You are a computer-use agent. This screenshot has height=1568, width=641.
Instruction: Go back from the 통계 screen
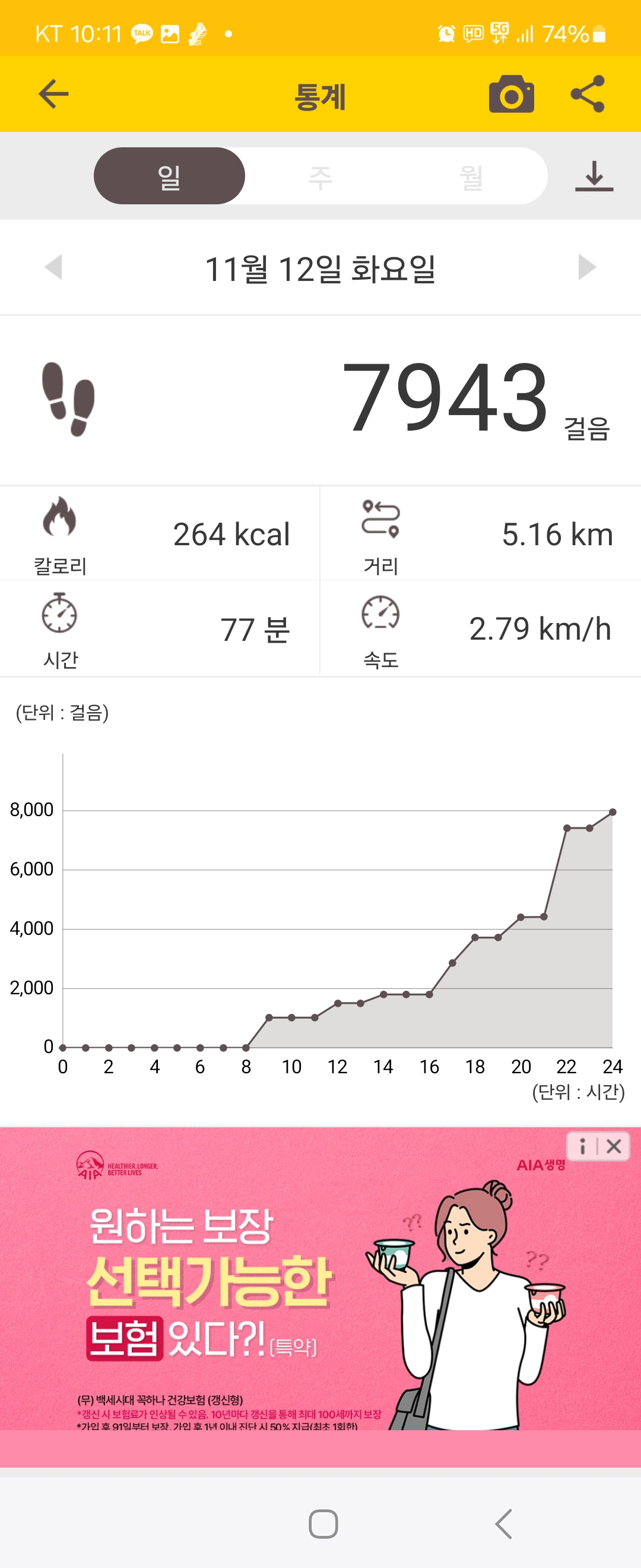(53, 94)
